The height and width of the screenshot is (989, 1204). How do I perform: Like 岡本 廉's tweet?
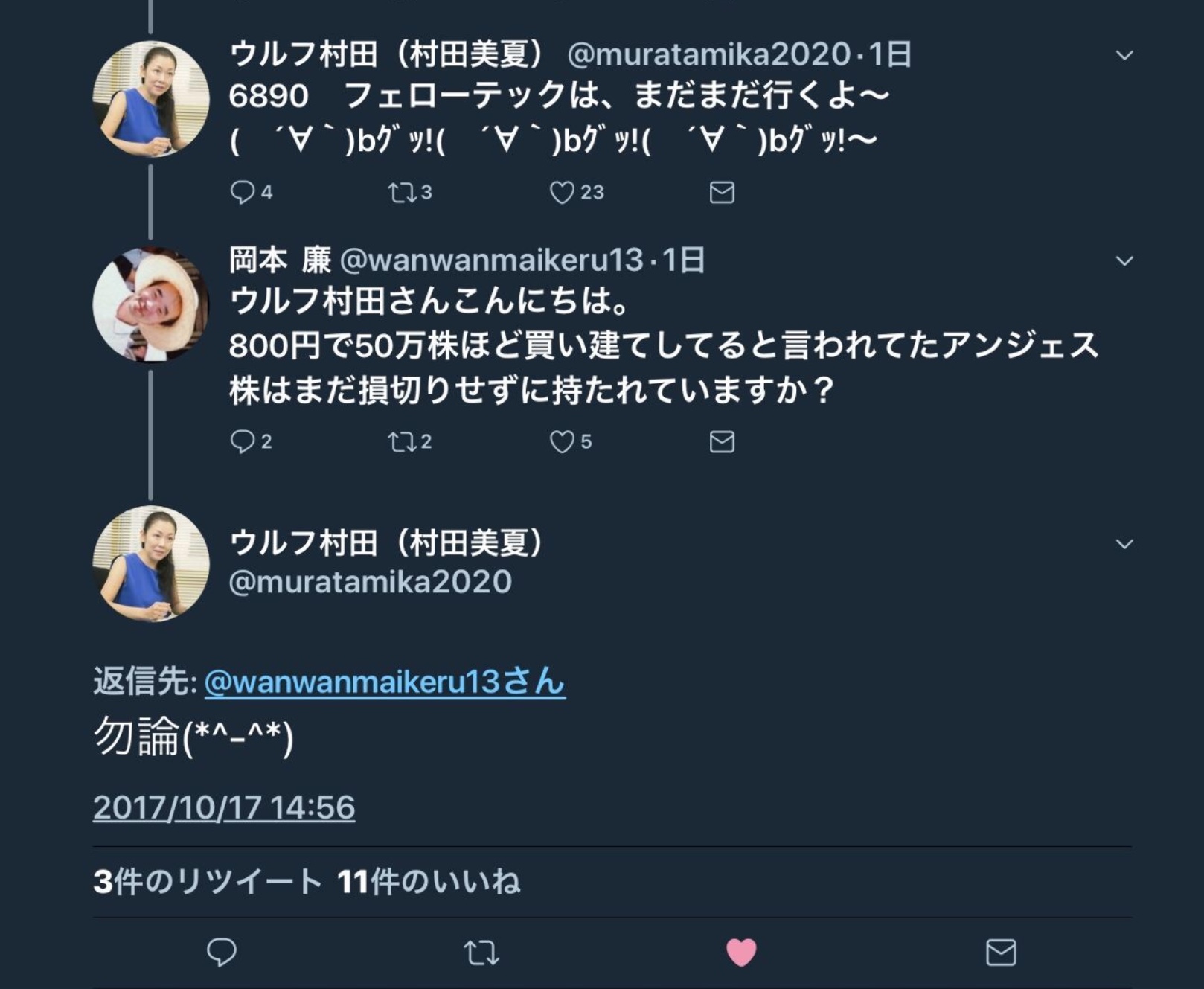562,442
